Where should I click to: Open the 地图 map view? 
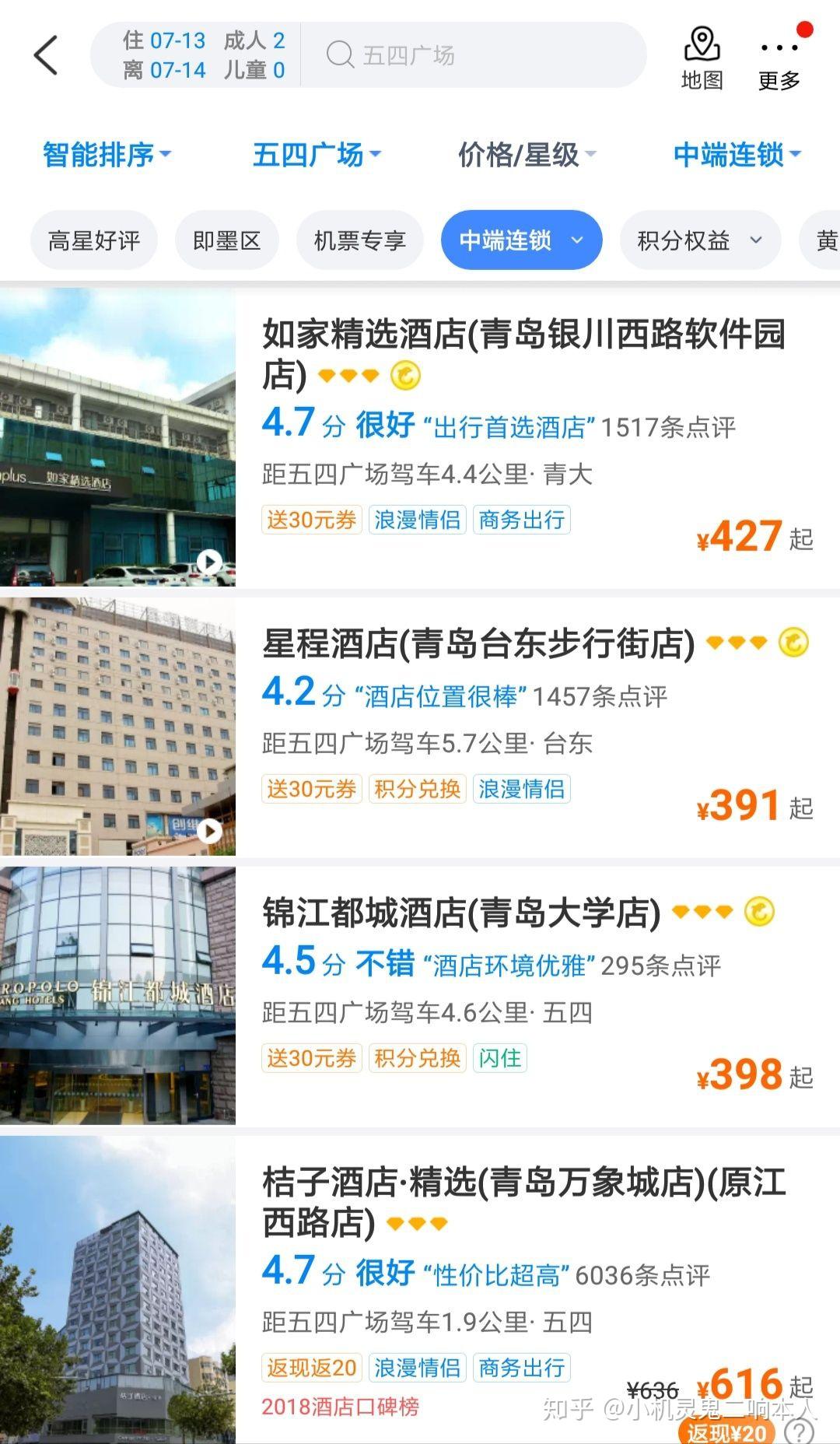point(702,57)
